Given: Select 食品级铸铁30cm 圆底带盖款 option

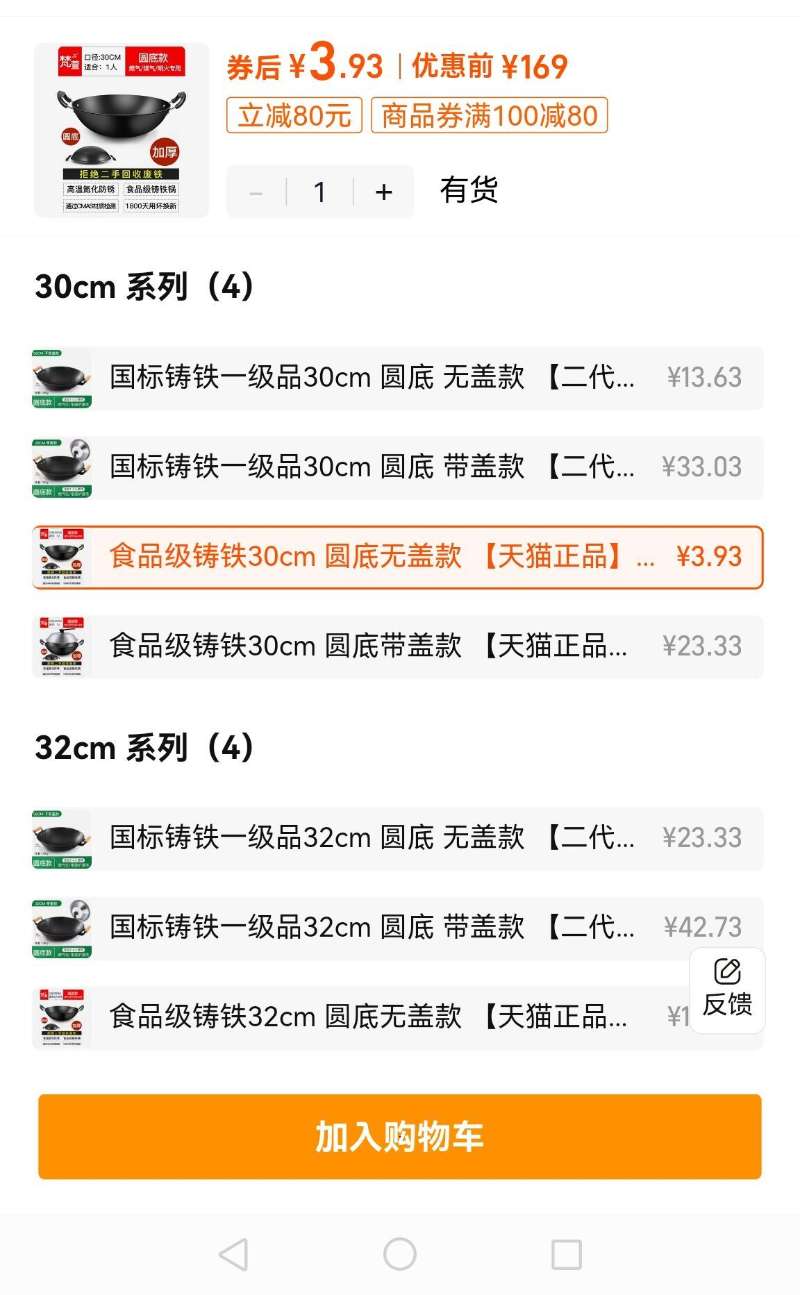Looking at the screenshot, I should [x=400, y=647].
